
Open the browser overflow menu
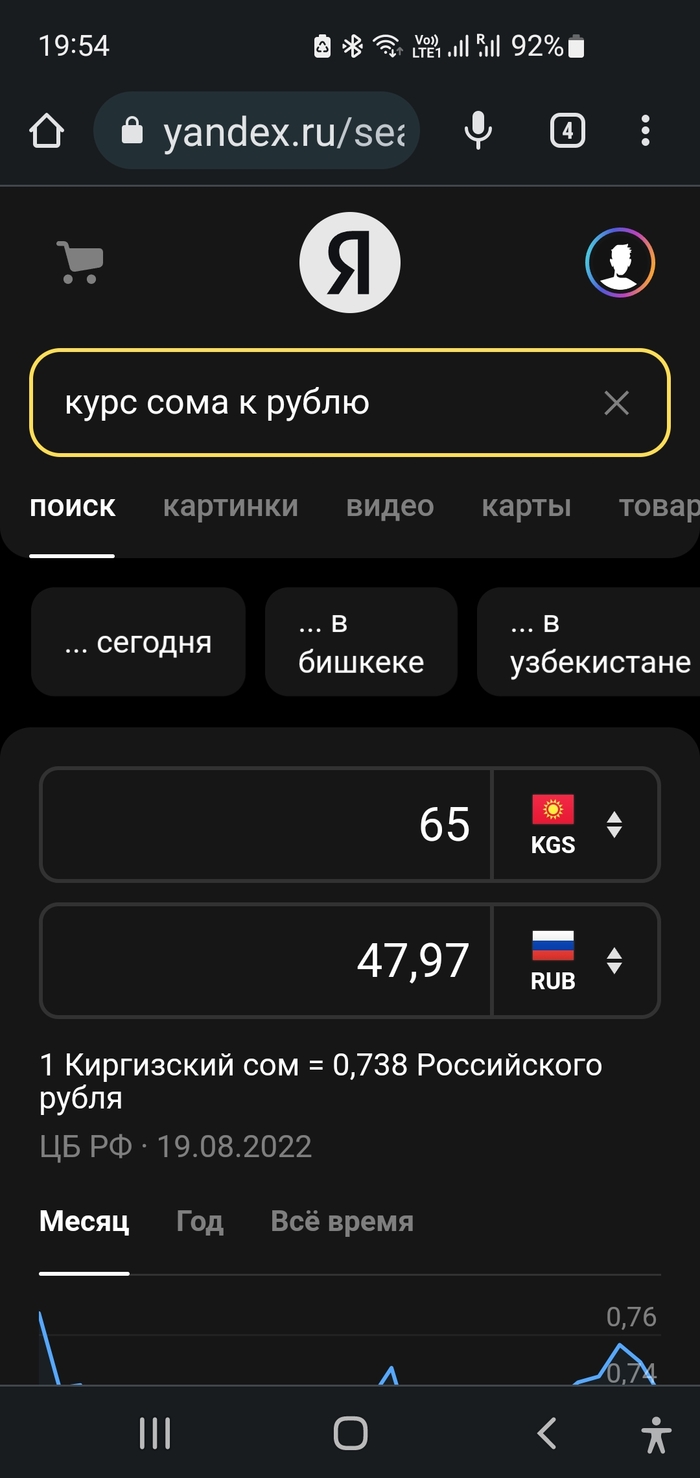point(645,131)
